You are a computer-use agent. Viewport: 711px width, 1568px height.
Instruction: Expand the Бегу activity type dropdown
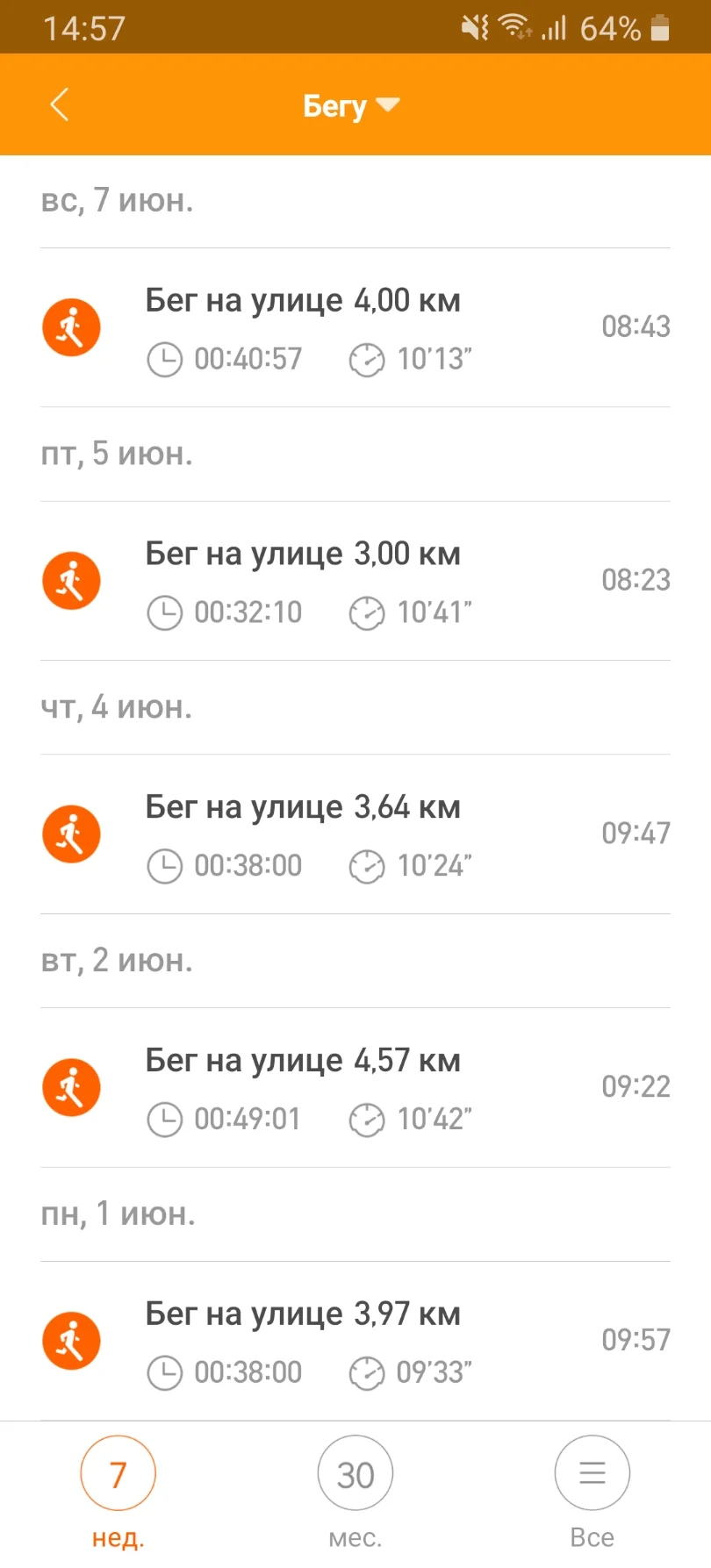pos(351,106)
